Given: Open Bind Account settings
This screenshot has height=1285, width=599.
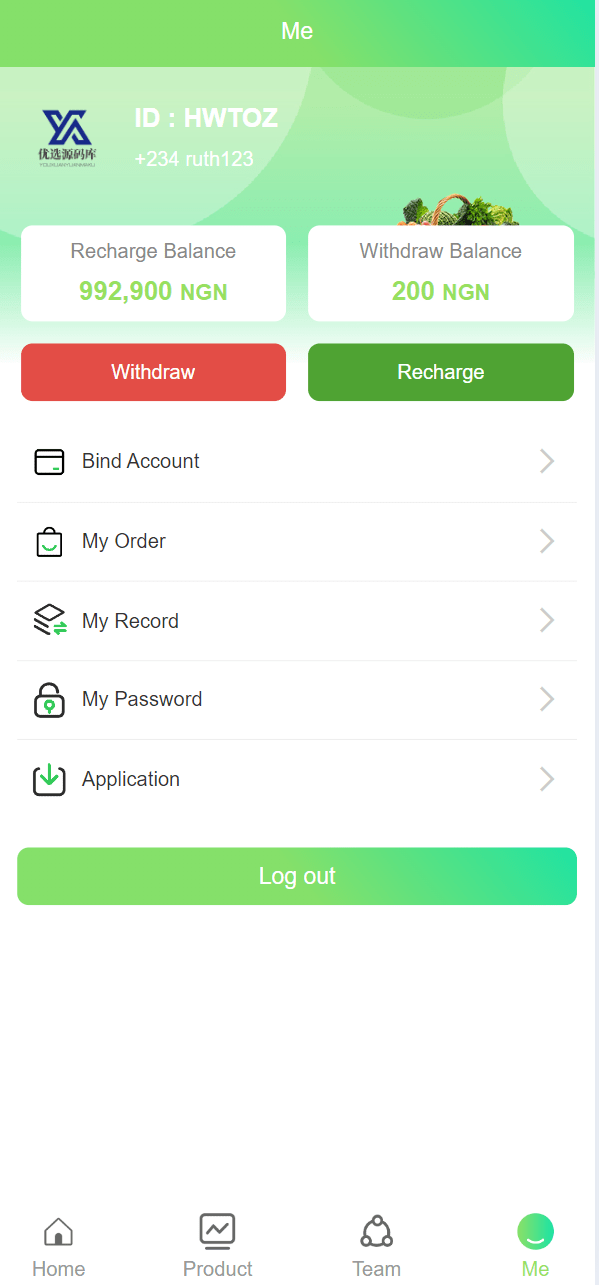Looking at the screenshot, I should pos(296,461).
